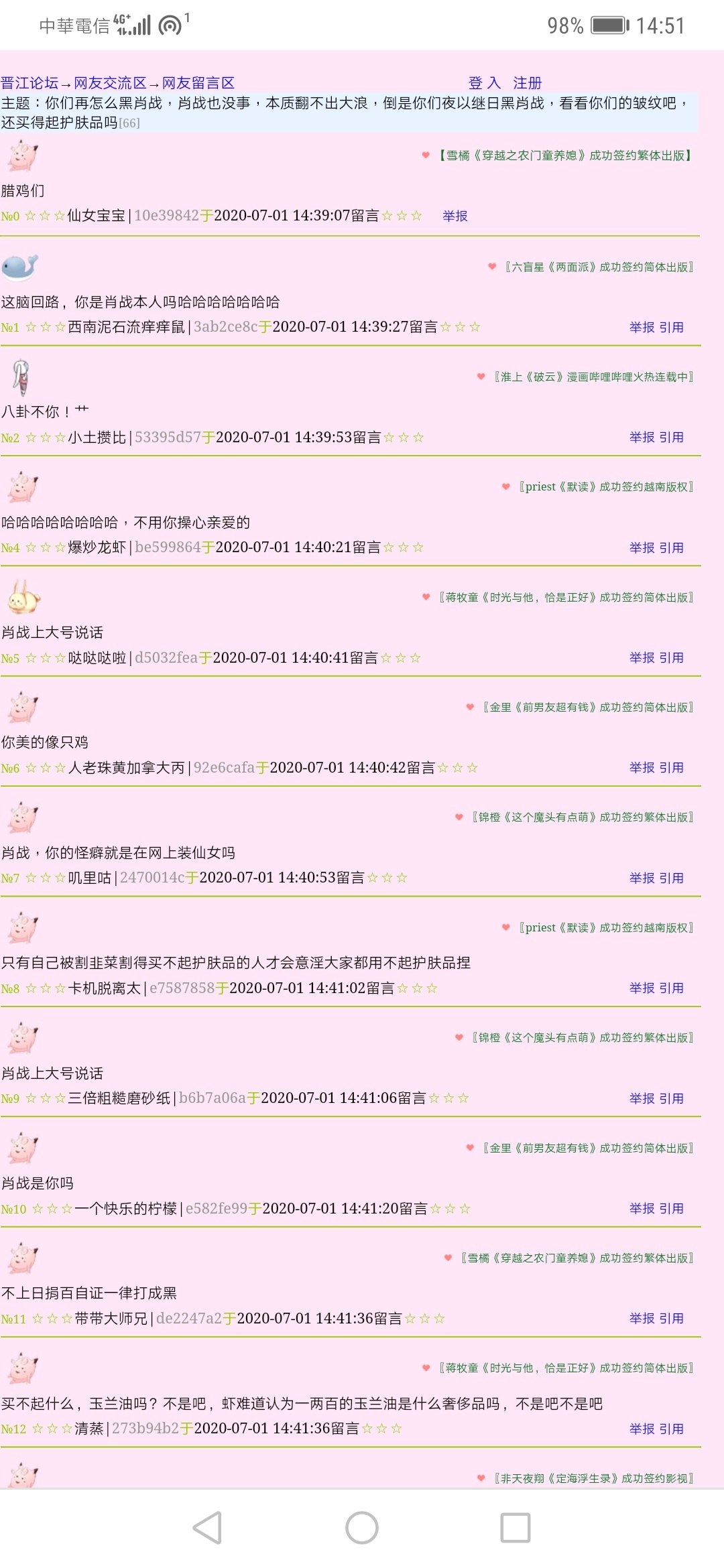Report post №0 by 仙女宝宝 via 举报
The height and width of the screenshot is (1568, 724).
(x=455, y=216)
